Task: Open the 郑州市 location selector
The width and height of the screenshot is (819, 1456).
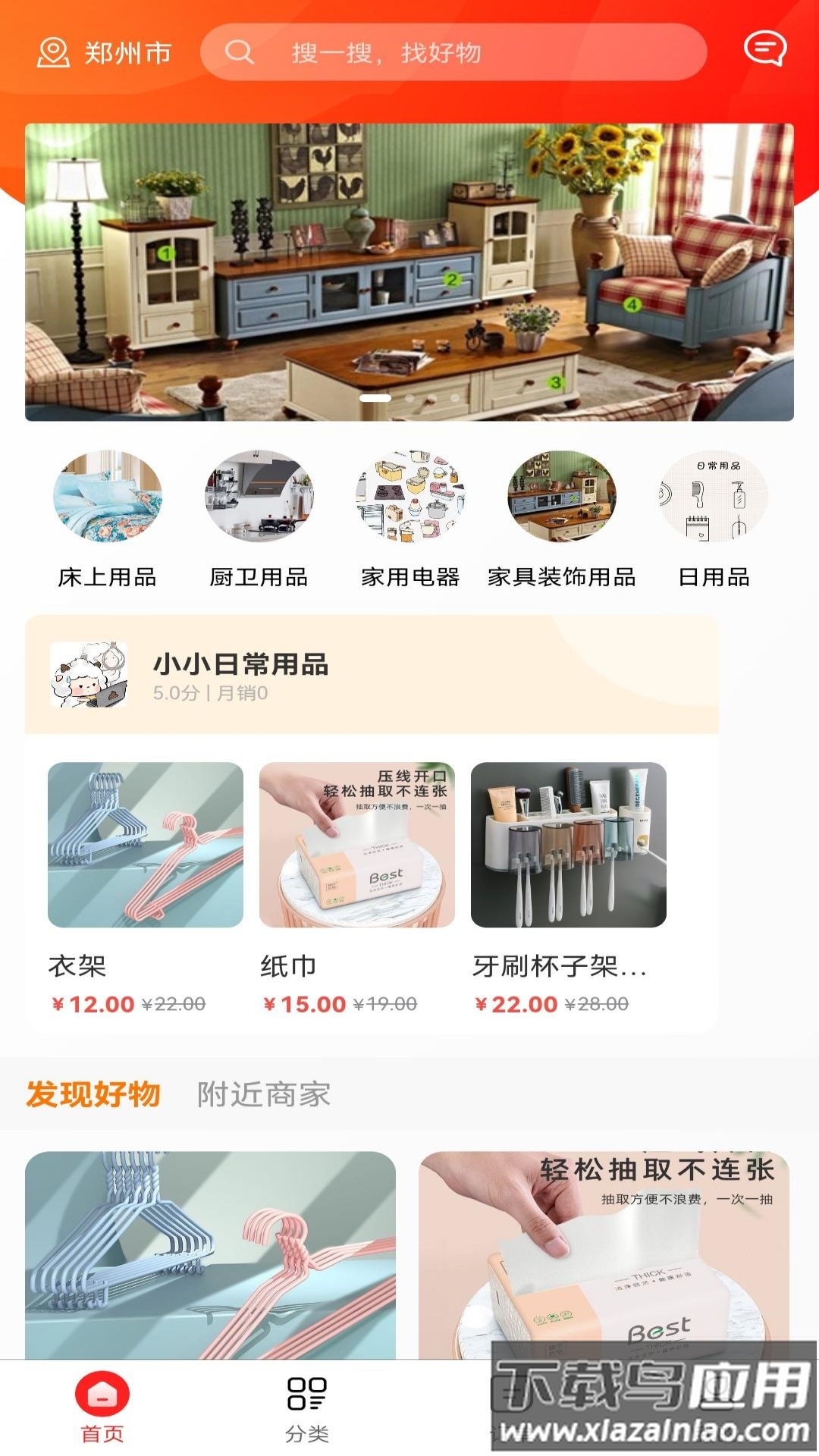Action: pos(105,52)
